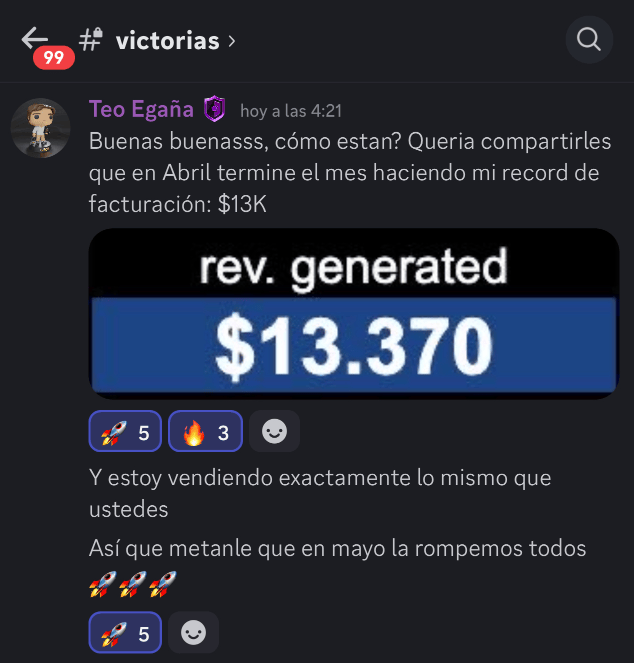Go back using the arrow button
The image size is (634, 663).
35,39
